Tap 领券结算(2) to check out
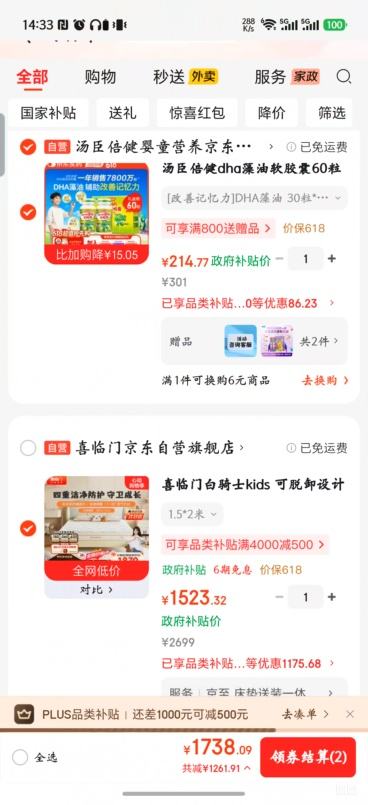The width and height of the screenshot is (368, 805). tap(308, 757)
